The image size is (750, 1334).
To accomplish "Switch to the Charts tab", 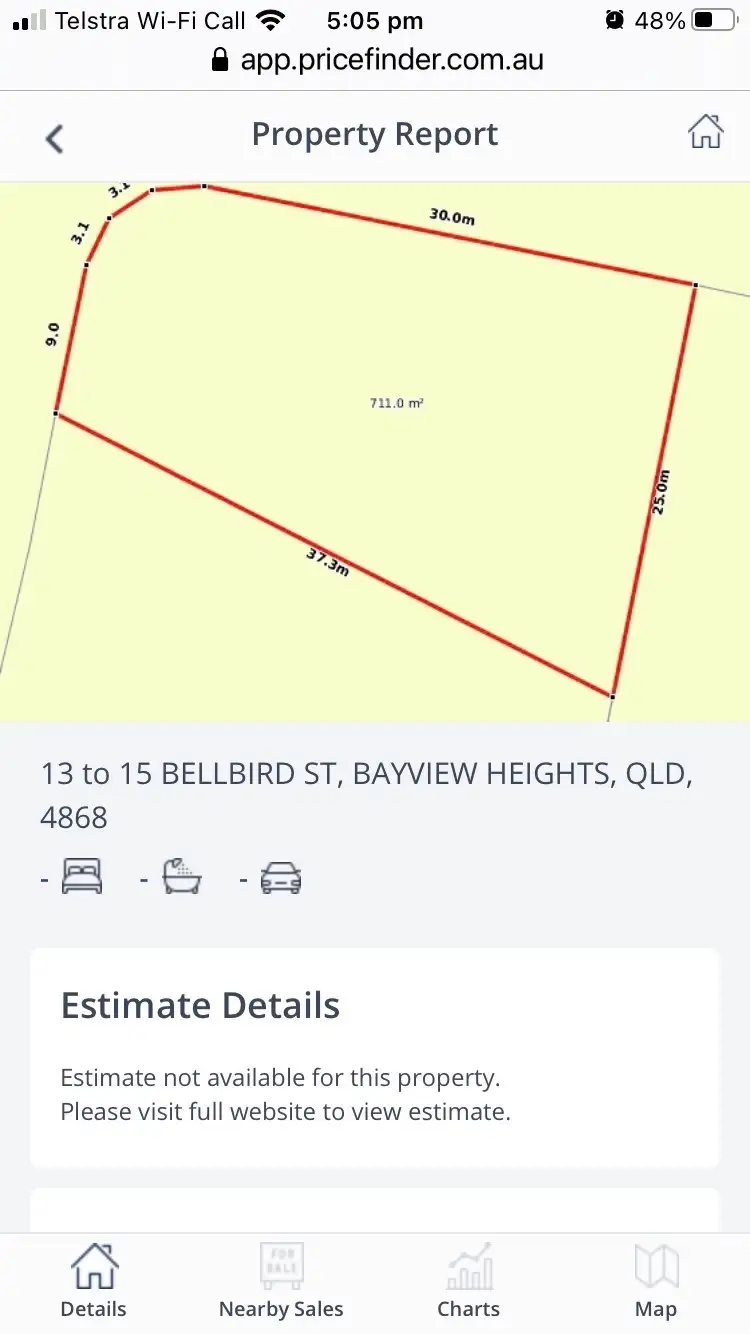I will pyautogui.click(x=468, y=1282).
